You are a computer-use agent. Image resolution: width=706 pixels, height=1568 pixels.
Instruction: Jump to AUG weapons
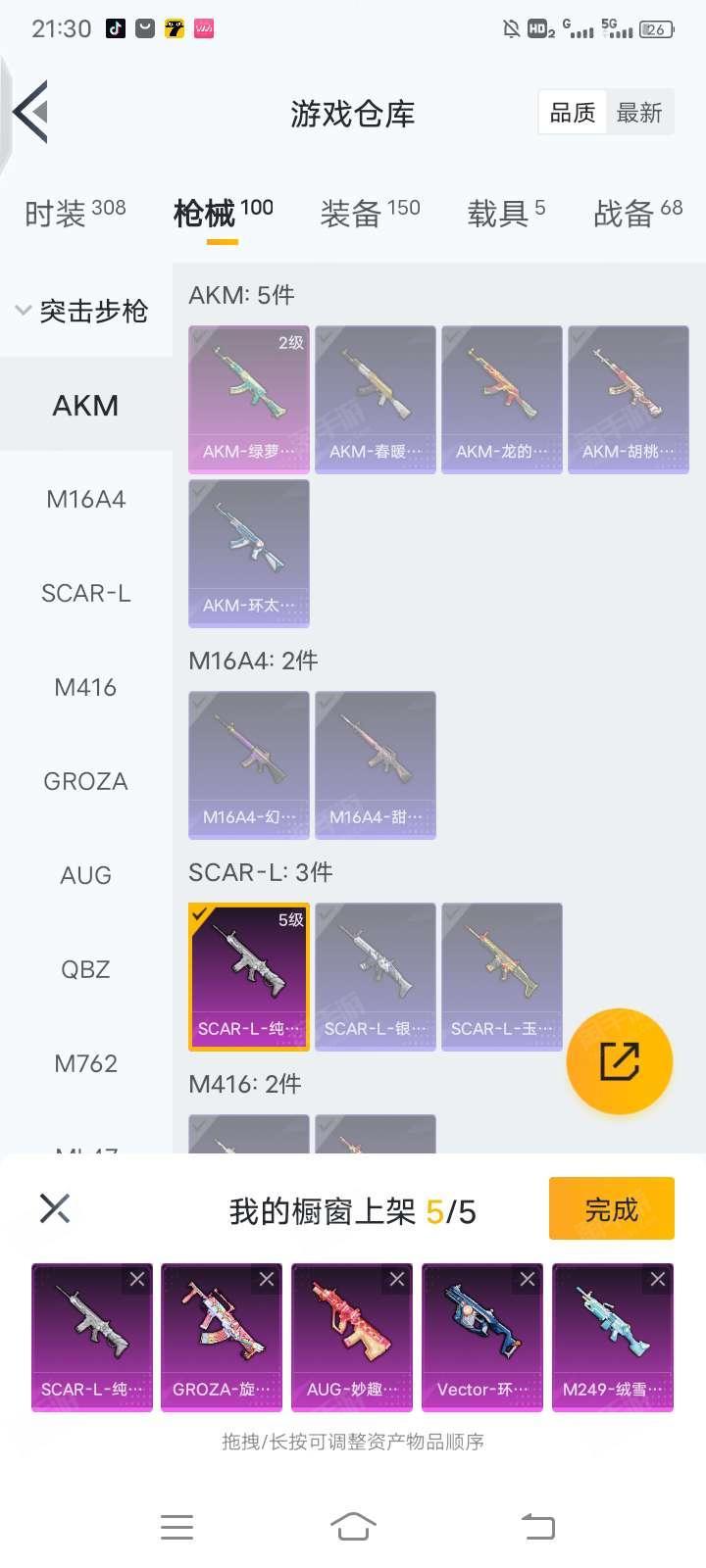(86, 876)
